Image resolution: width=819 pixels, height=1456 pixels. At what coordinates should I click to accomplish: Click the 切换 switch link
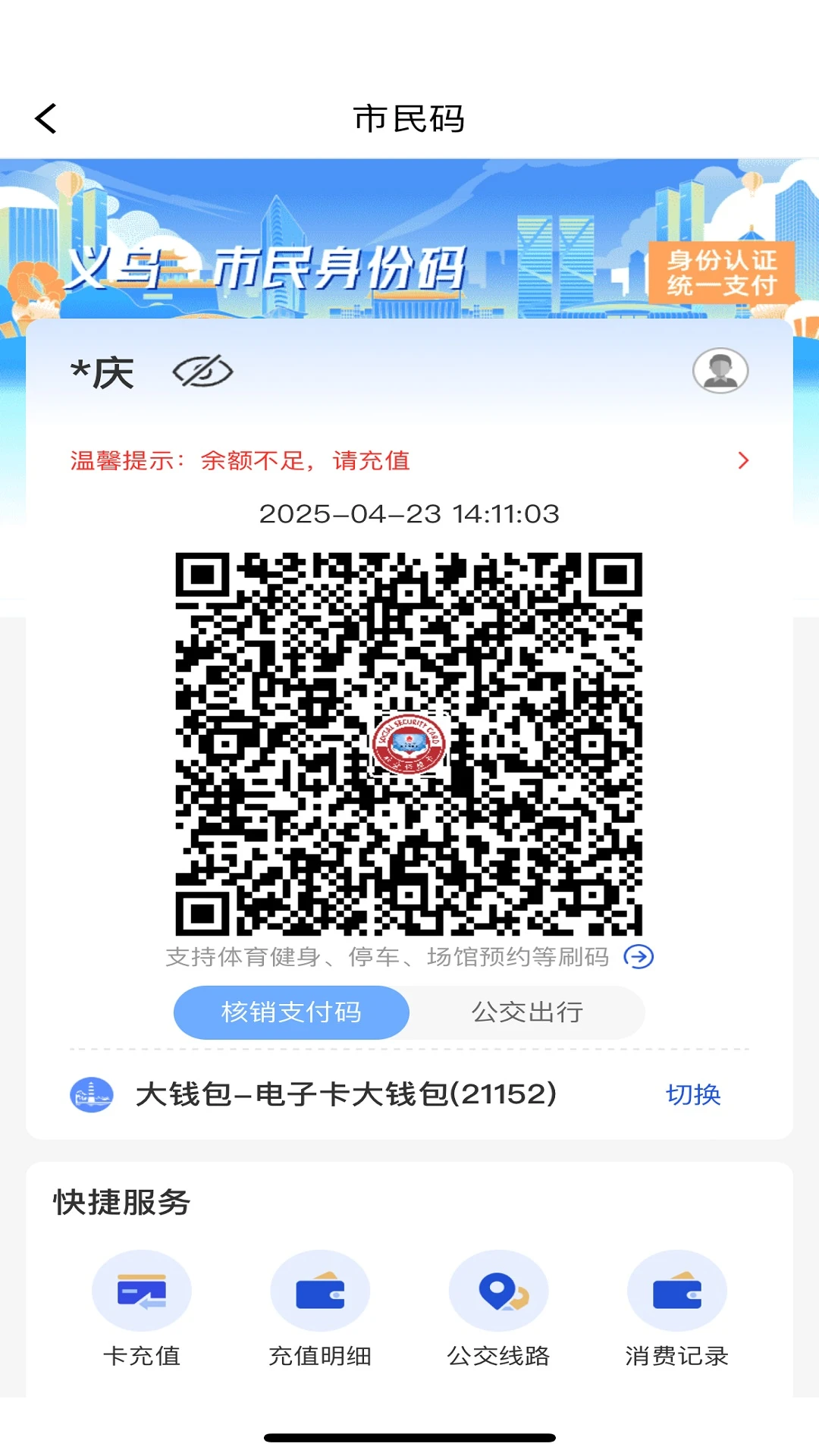pos(693,1094)
